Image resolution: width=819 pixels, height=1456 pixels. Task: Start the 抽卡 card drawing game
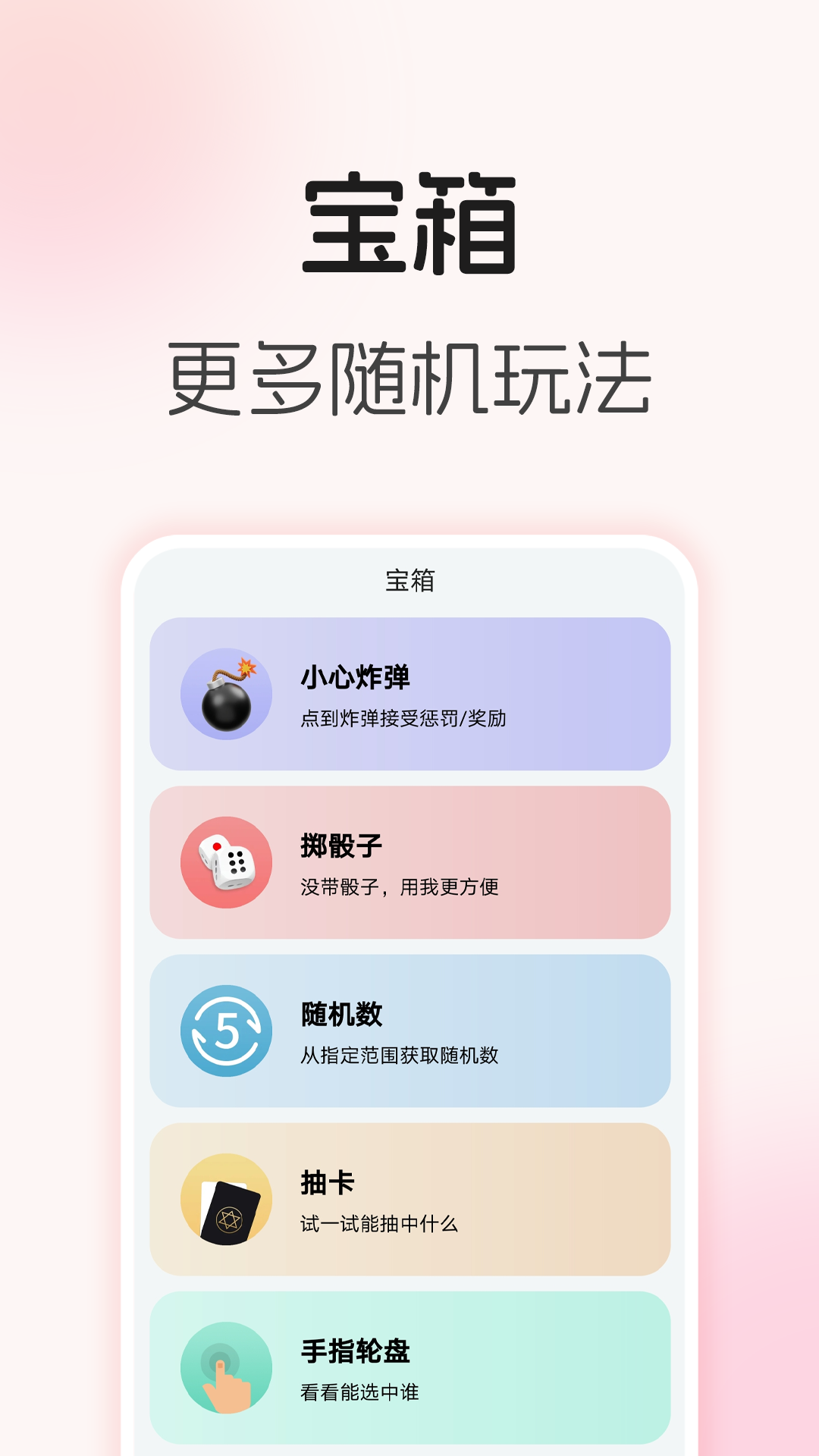click(x=409, y=1200)
